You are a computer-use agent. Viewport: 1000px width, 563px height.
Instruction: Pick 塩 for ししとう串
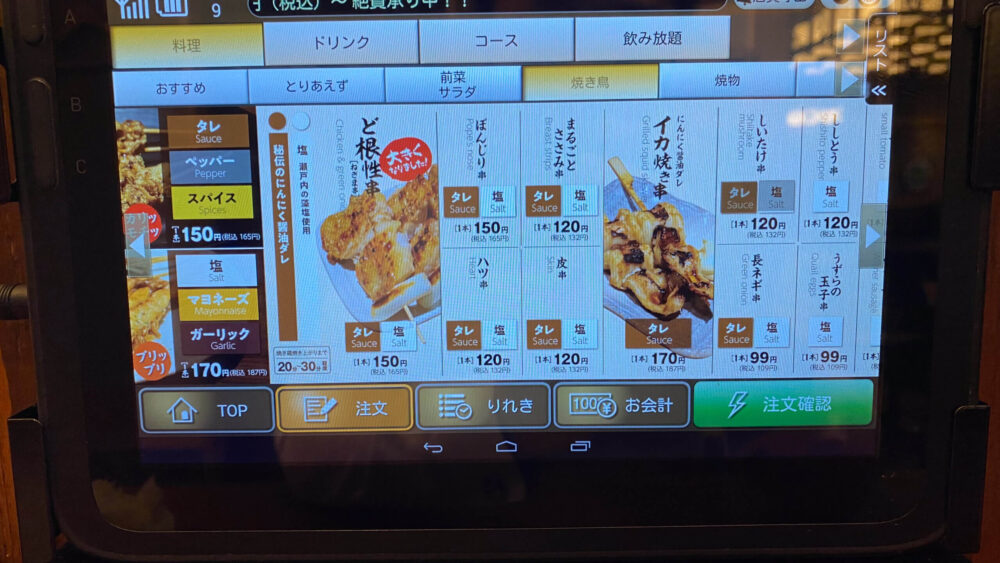(x=827, y=197)
